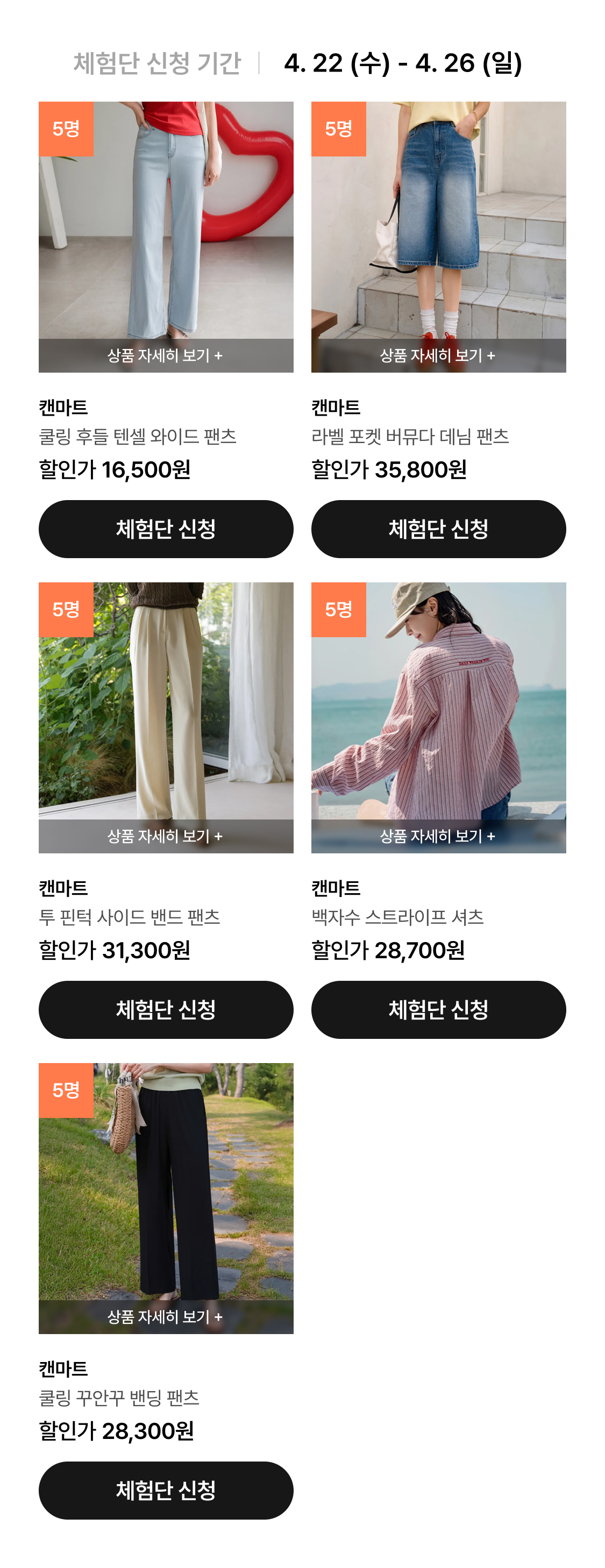This screenshot has height=1568, width=605.
Task: View details of 쿨링 꾸안꾸 밴딩 팬츠
Action: click(166, 1316)
